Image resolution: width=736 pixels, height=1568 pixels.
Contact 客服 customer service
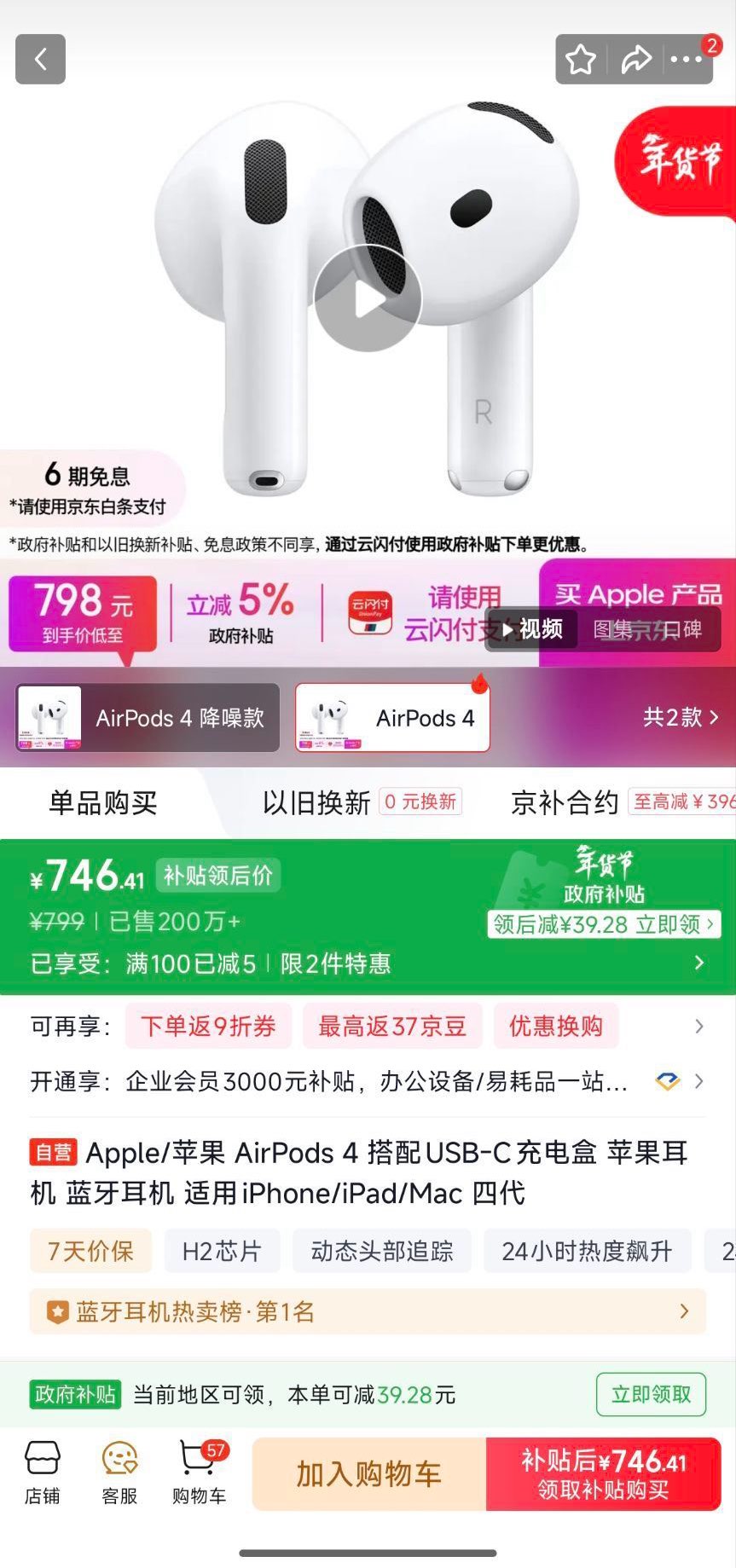pyautogui.click(x=119, y=1473)
